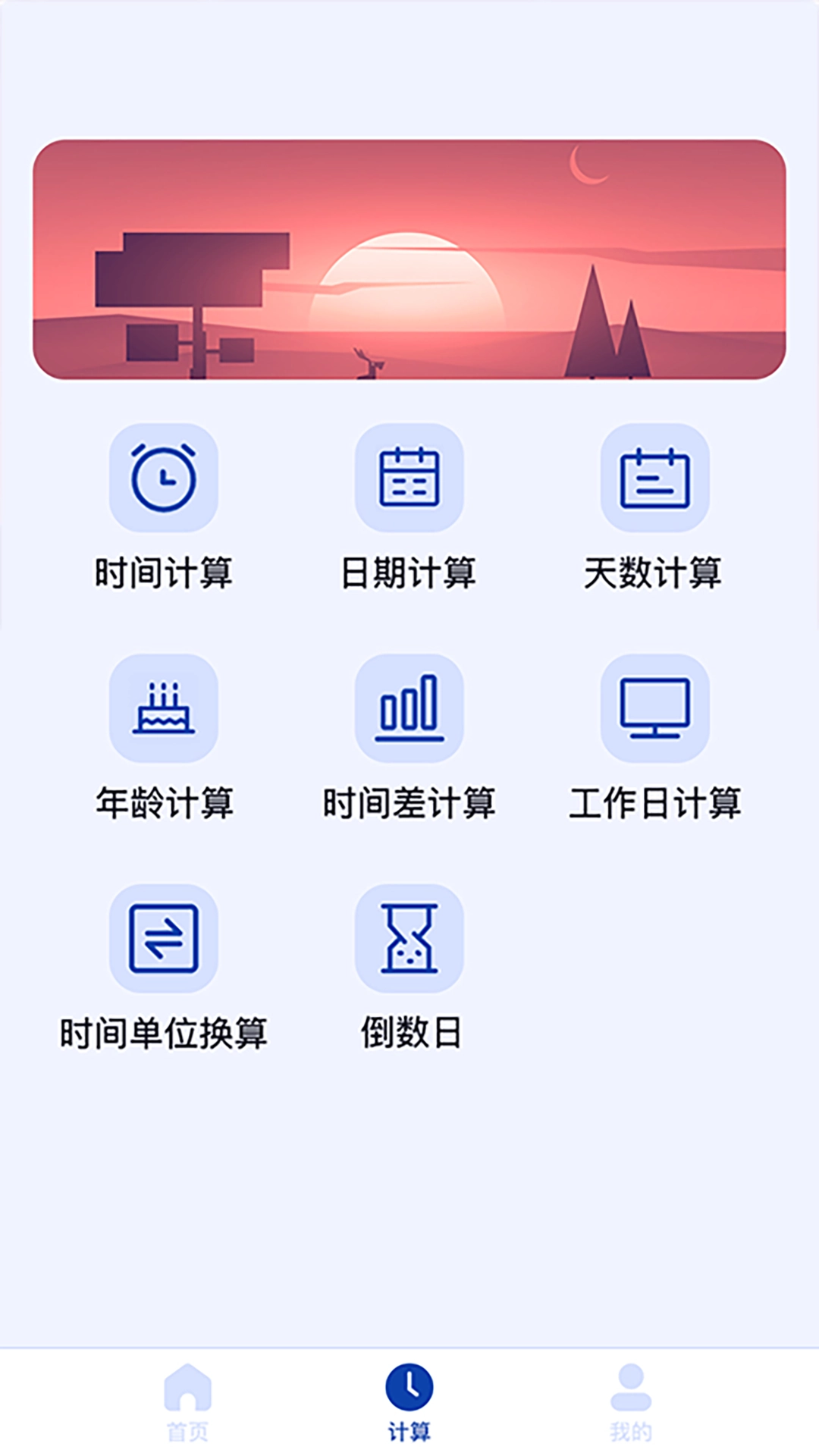Screen dimensions: 819x1456
Task: Click the sunset banner image
Action: (x=409, y=259)
